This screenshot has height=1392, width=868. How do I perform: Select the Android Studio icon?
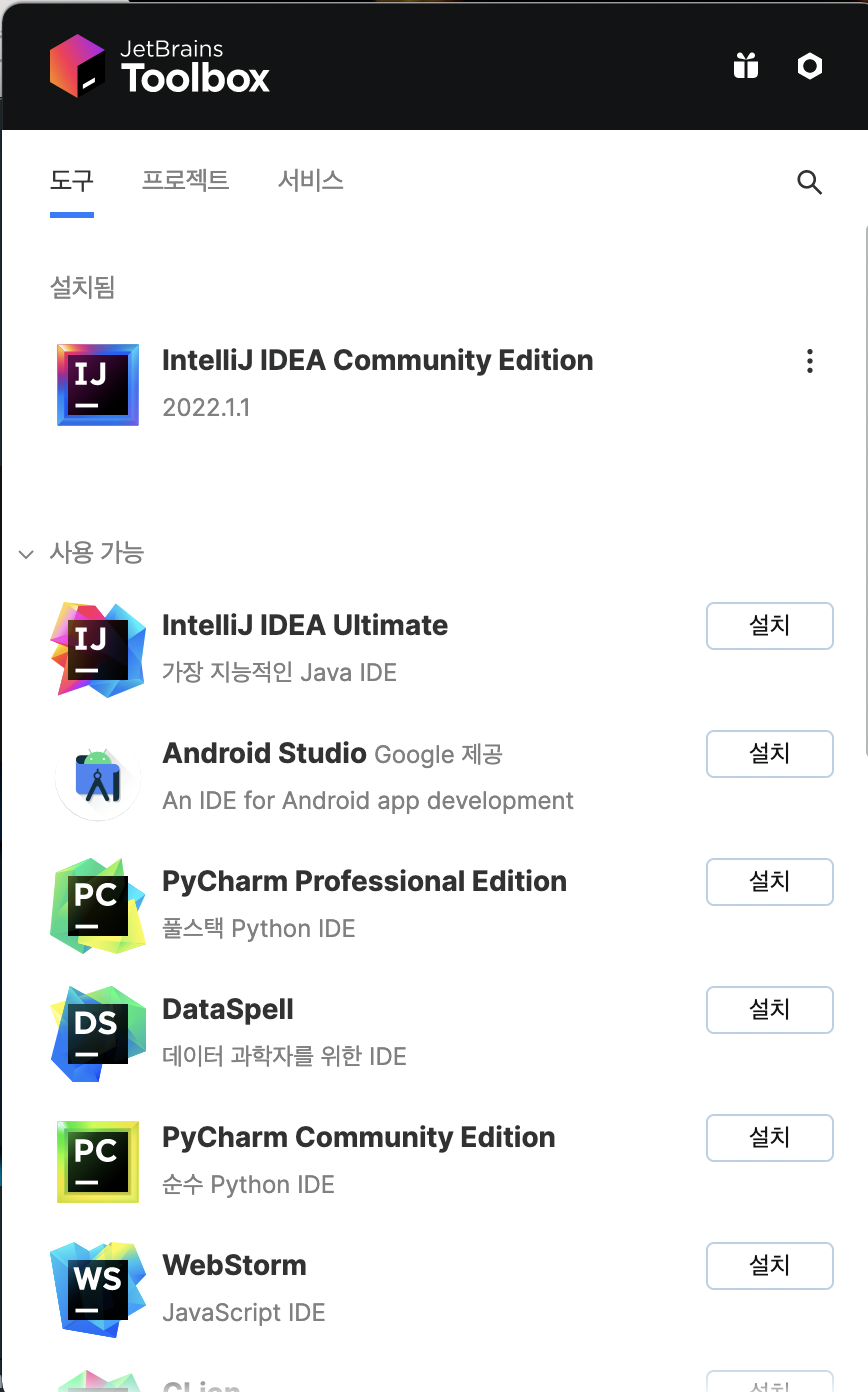(97, 776)
